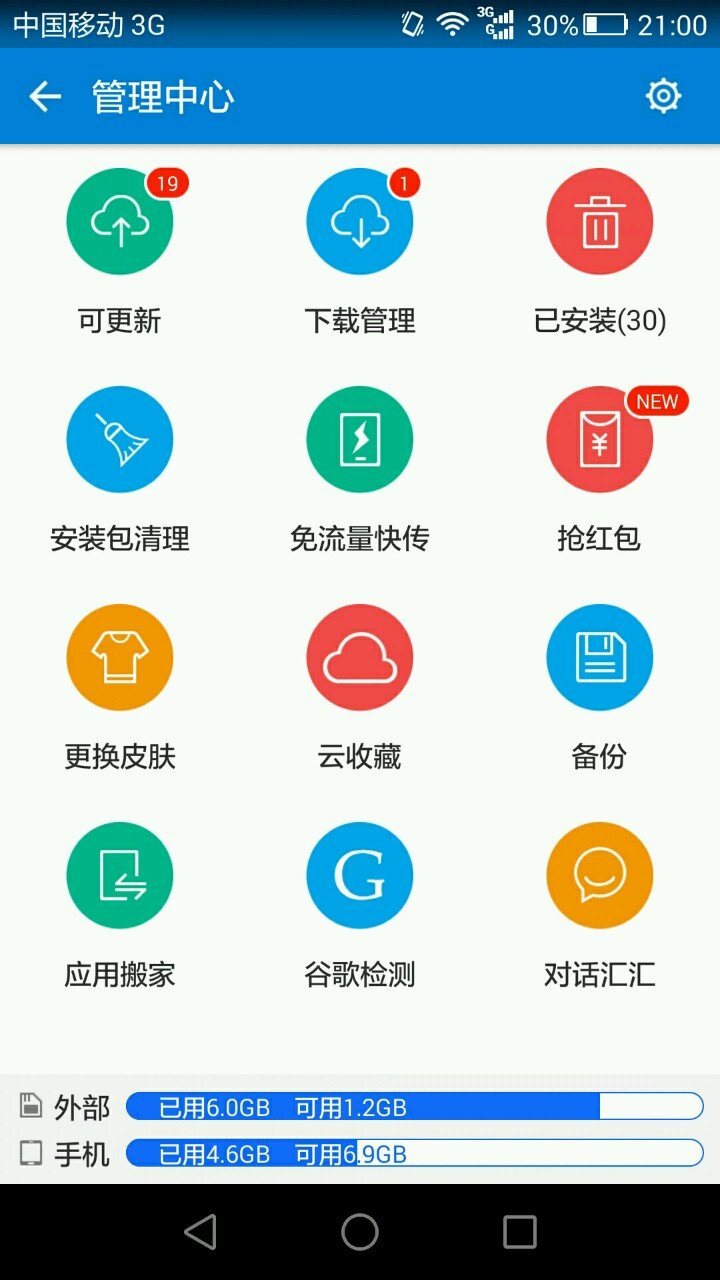Start 谷歌检测
The image size is (720, 1280).
tap(360, 876)
